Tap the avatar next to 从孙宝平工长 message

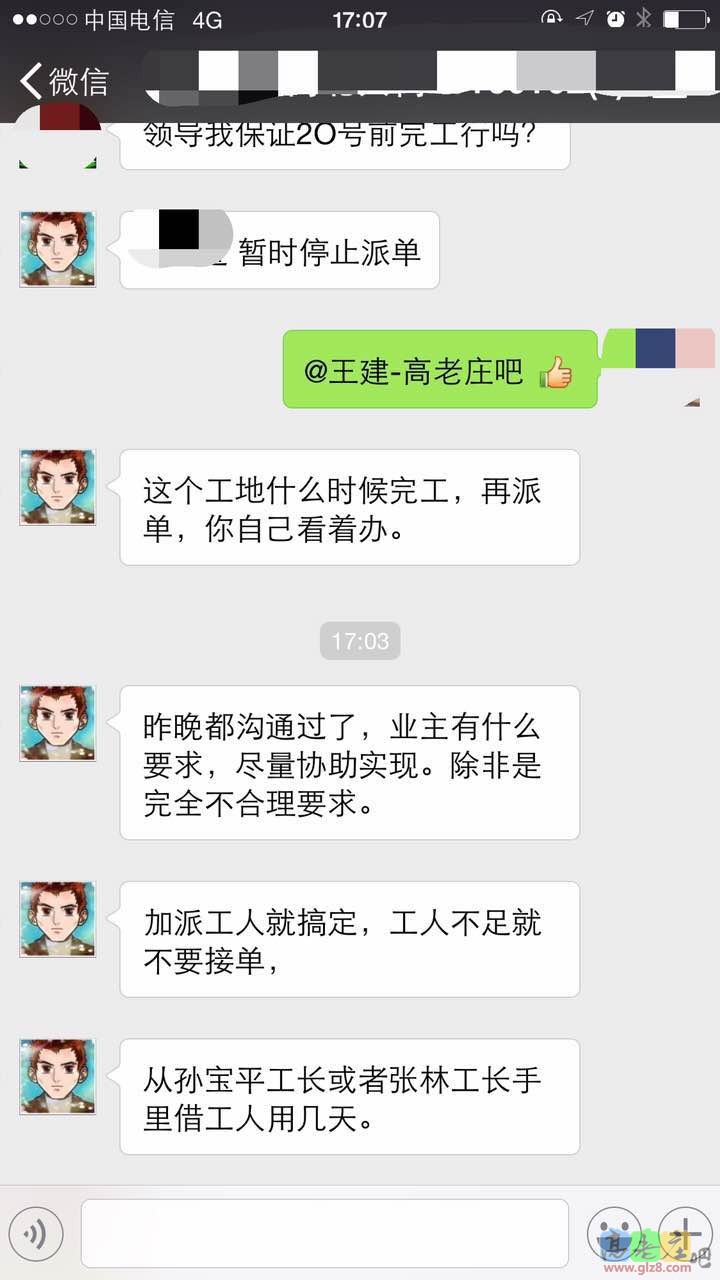(58, 1077)
